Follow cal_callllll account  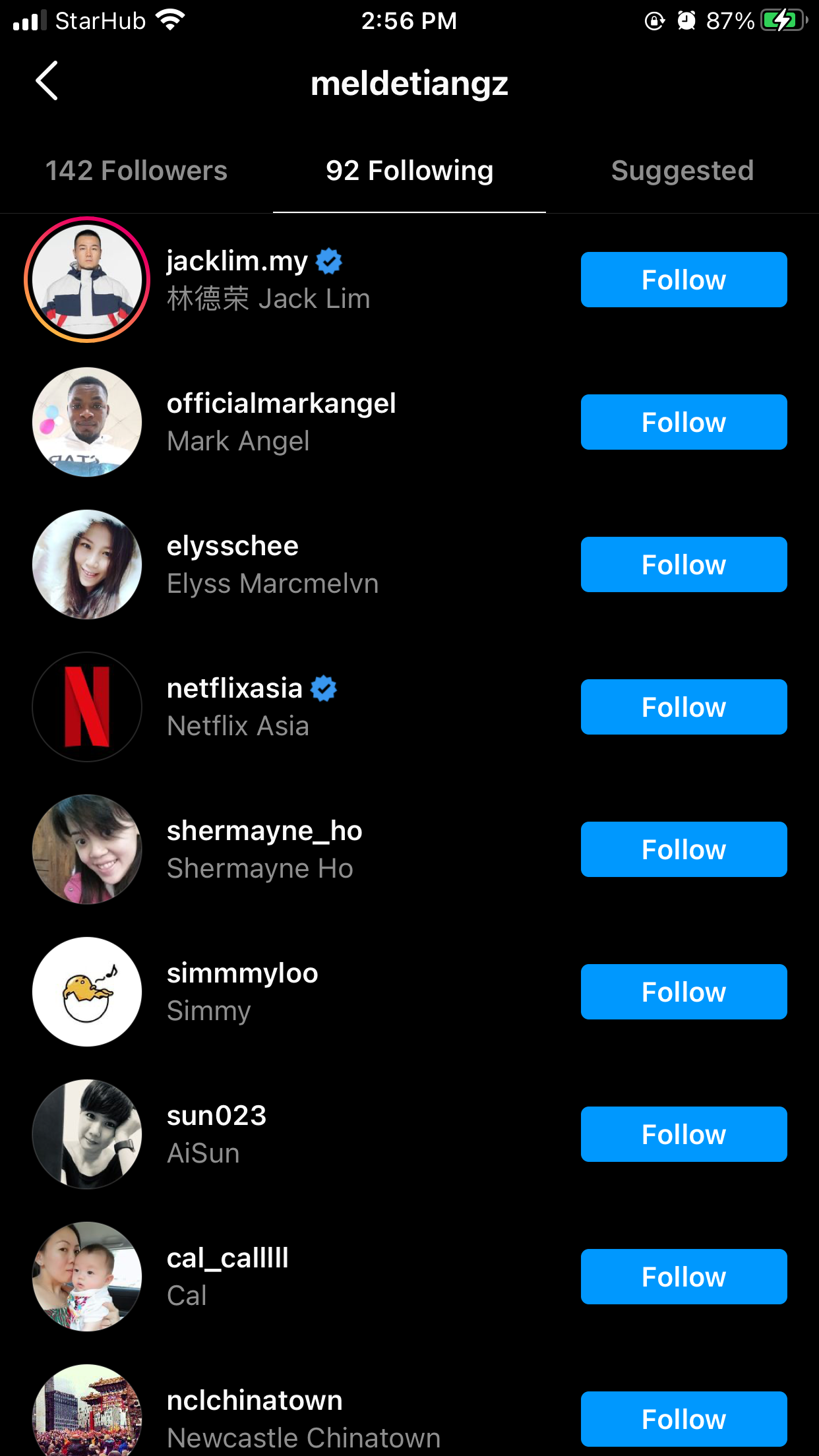[684, 1277]
